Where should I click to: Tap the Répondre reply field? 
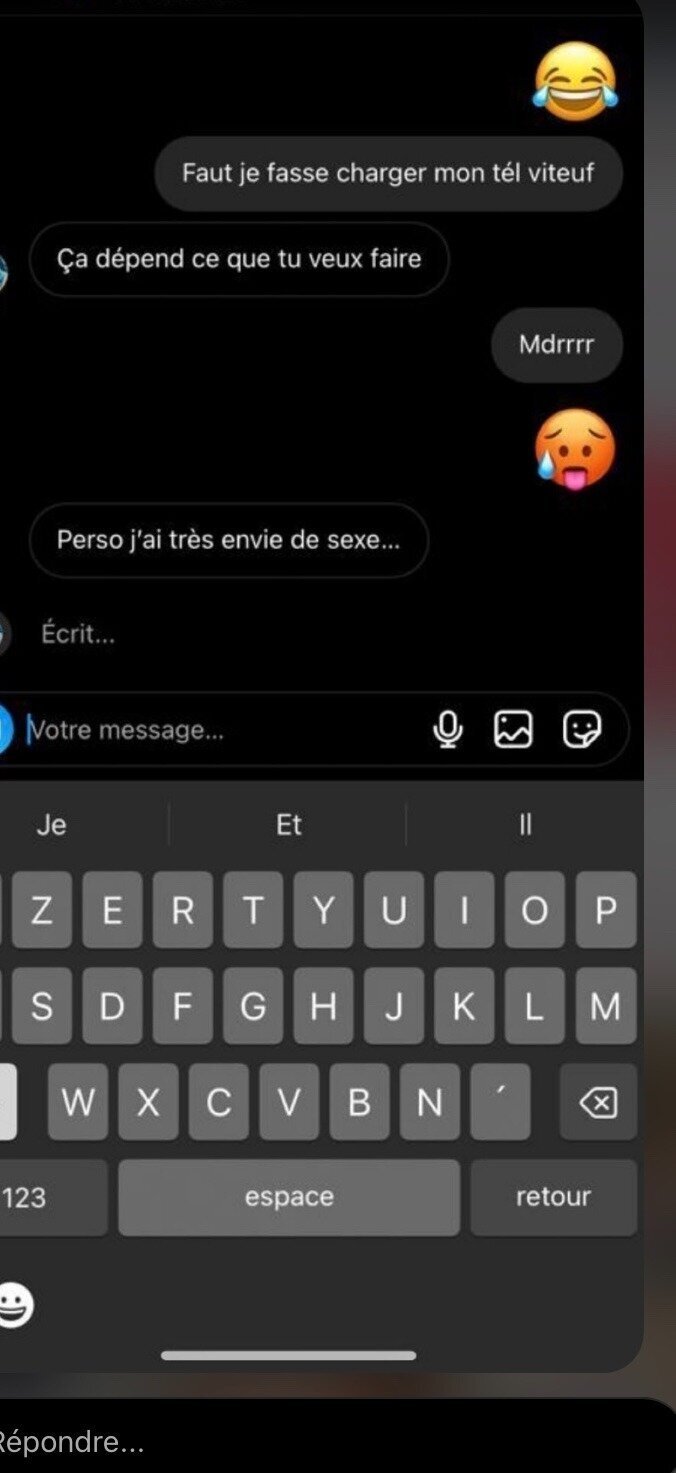click(x=338, y=1440)
